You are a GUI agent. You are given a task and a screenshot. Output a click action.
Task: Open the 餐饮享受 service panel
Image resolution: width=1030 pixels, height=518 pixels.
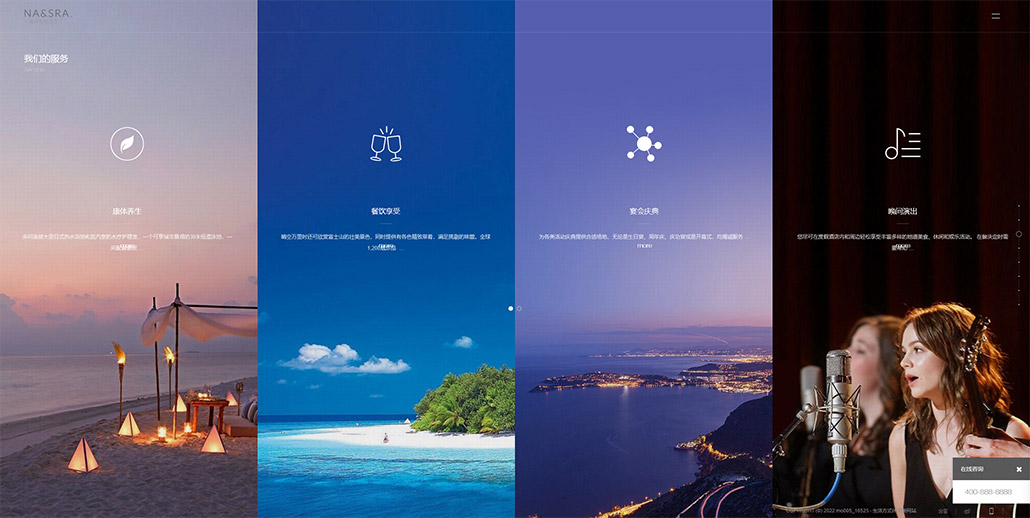385,211
